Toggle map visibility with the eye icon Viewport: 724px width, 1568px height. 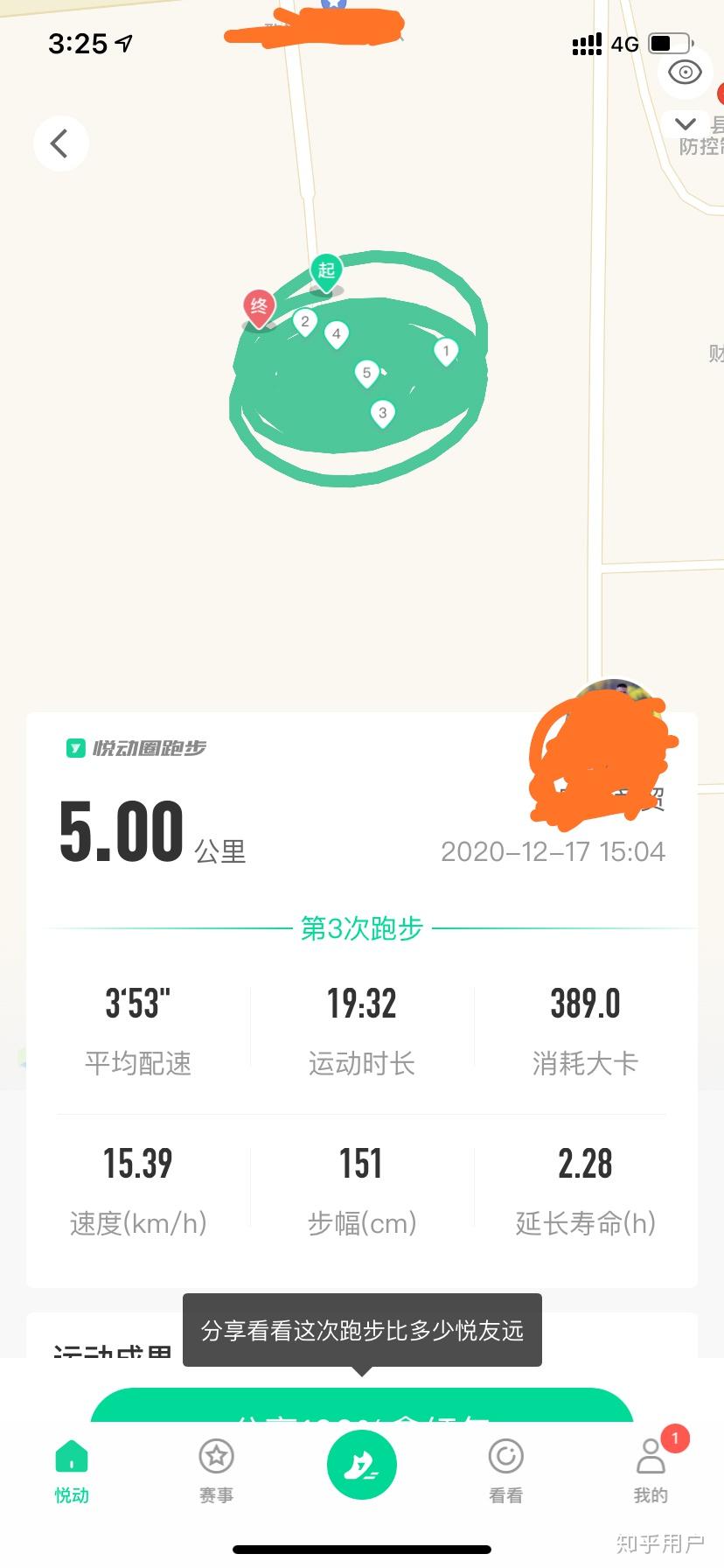[x=685, y=73]
